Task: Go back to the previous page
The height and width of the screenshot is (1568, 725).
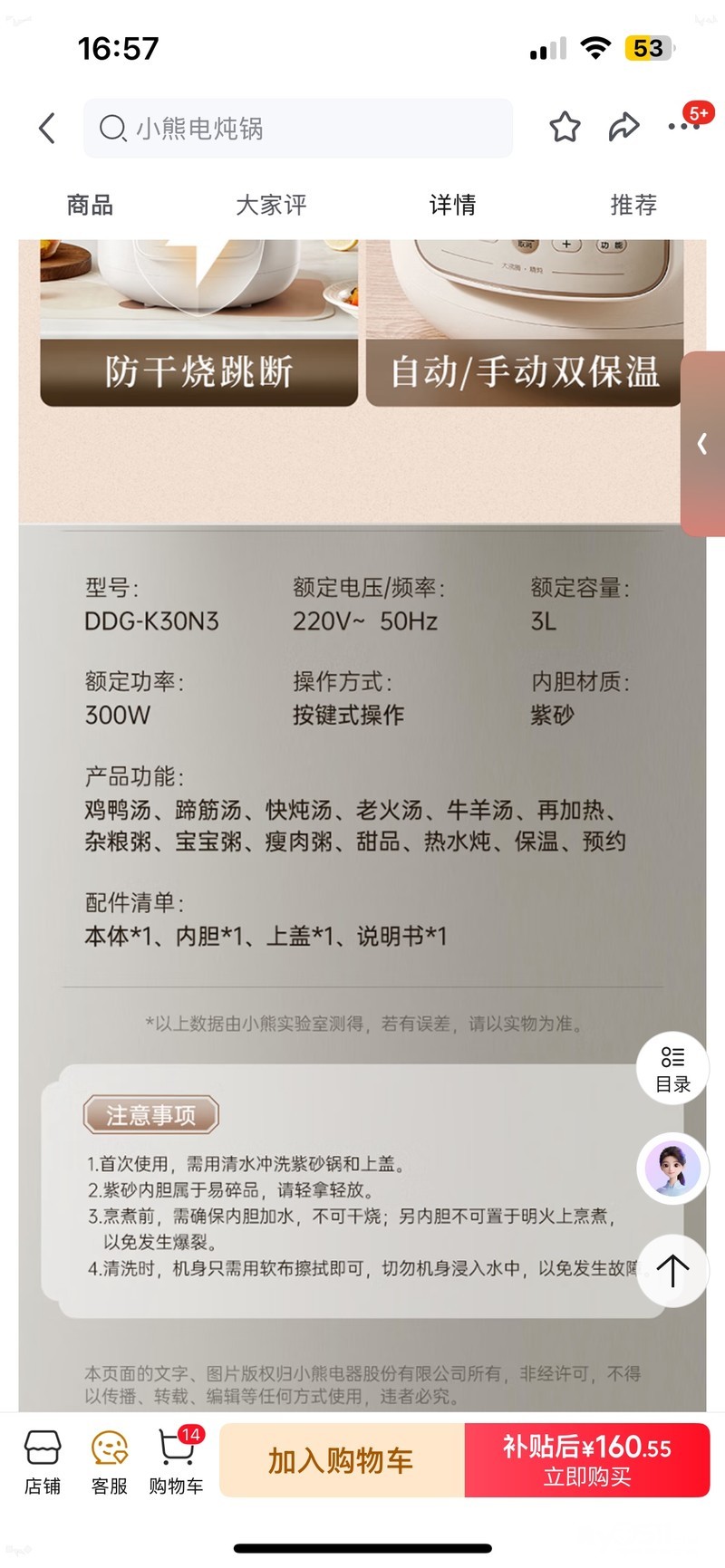Action: (x=48, y=129)
